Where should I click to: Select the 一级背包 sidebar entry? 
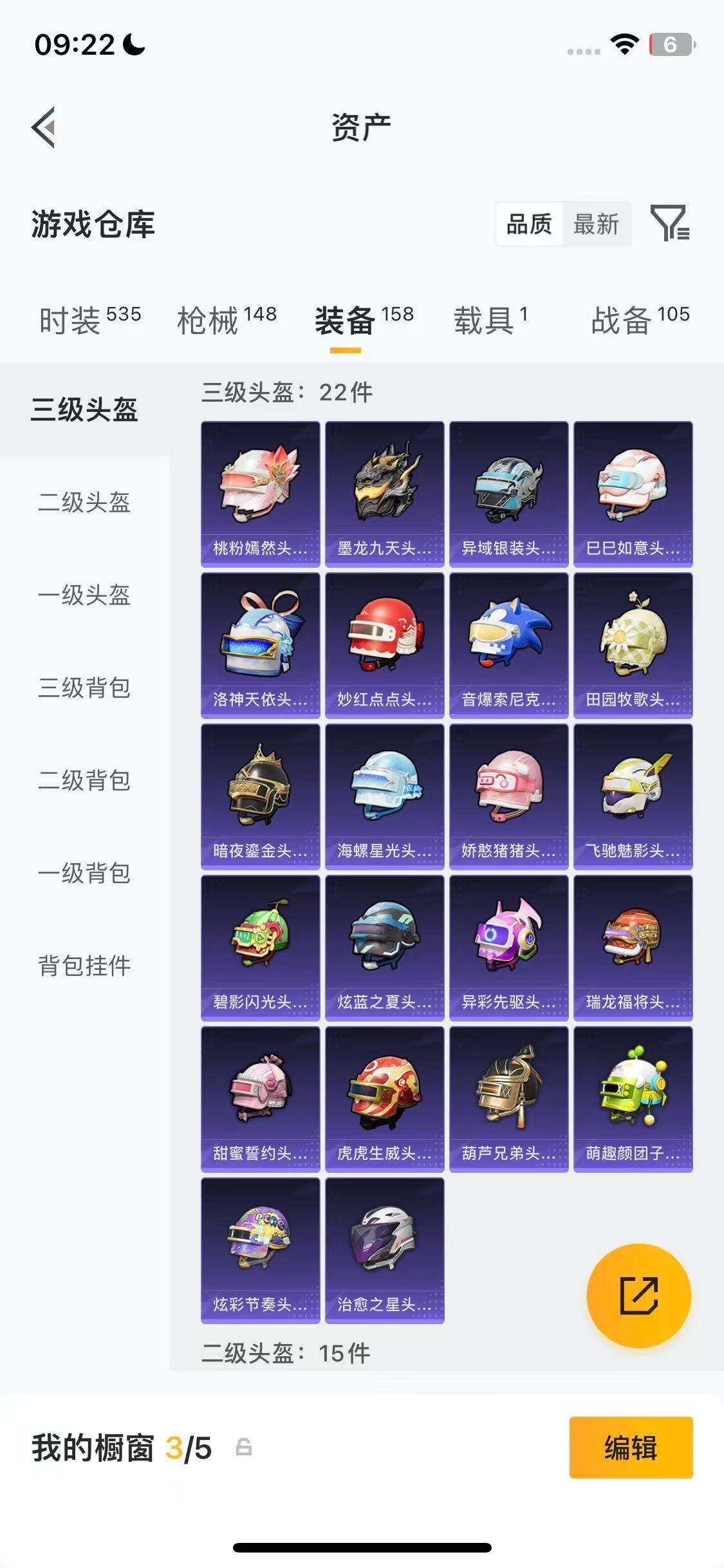(x=84, y=873)
